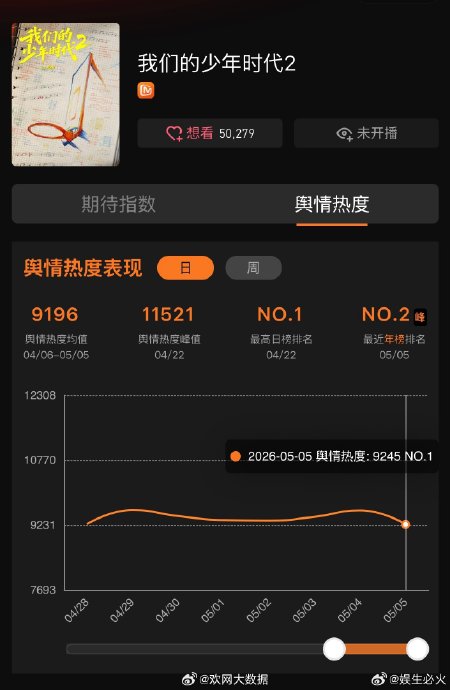450x690 pixels.
Task: Tap the 想看 want-to-watch button
Action: (x=210, y=133)
